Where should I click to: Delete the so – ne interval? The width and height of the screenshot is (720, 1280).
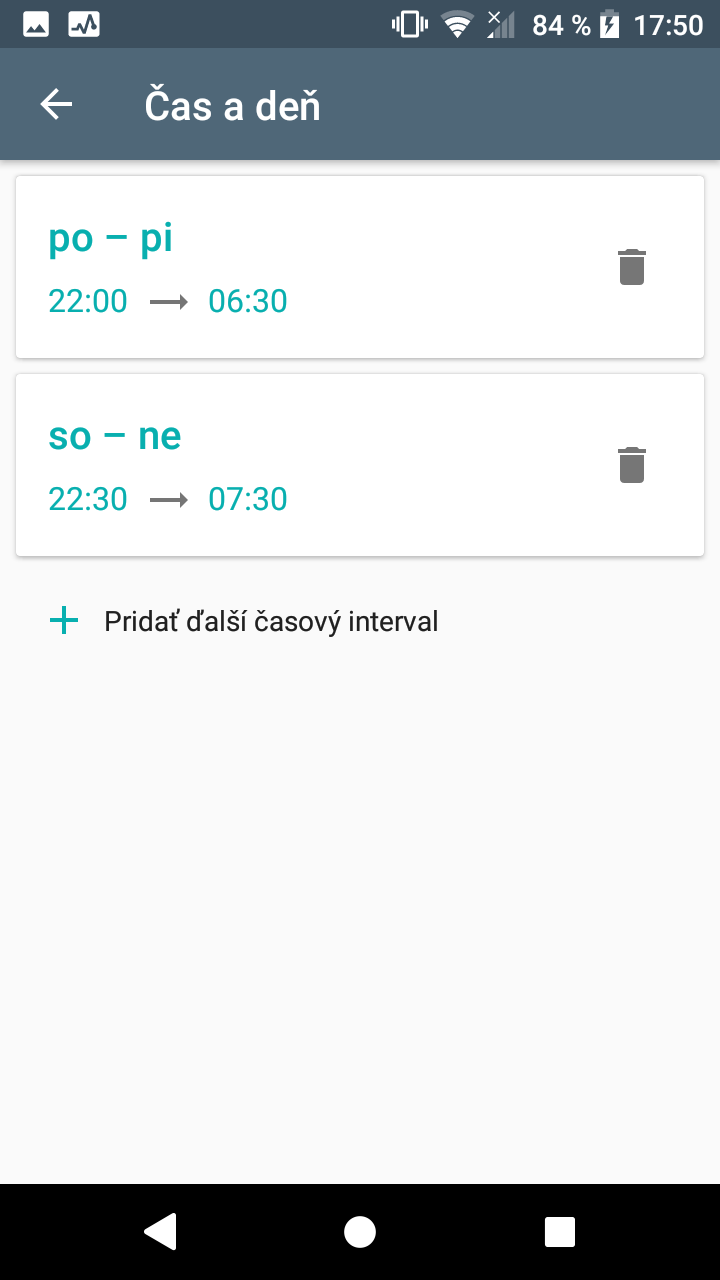tap(632, 465)
